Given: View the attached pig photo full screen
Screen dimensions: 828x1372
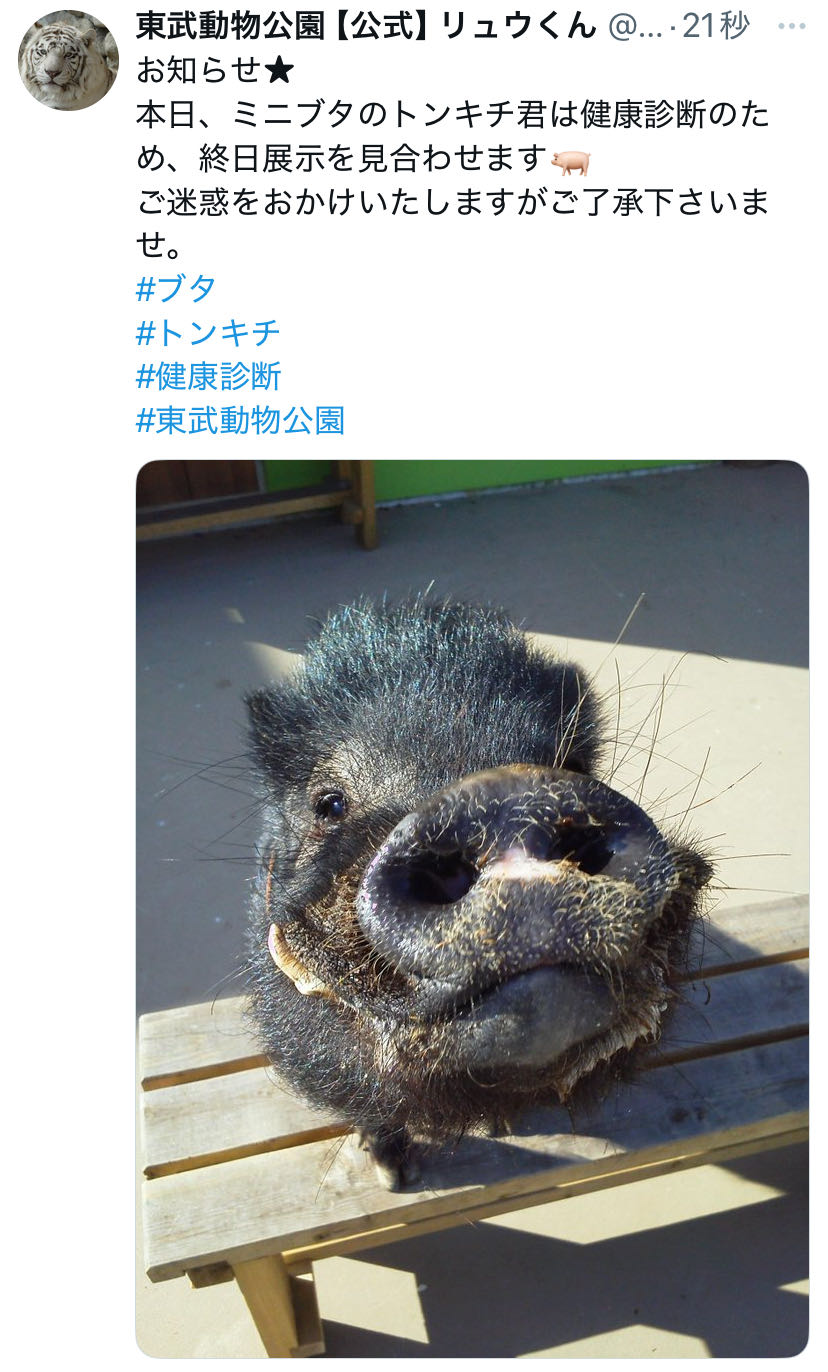Looking at the screenshot, I should click(x=472, y=908).
